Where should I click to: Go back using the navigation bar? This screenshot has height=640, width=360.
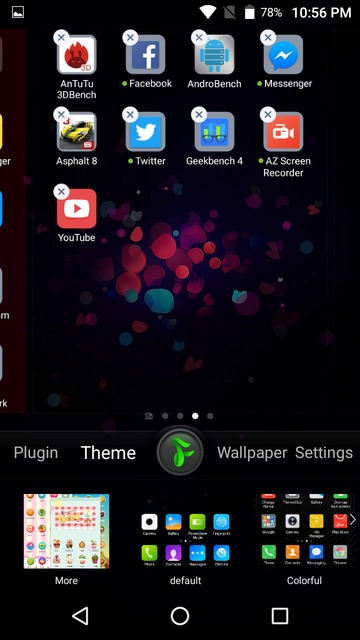(80, 616)
